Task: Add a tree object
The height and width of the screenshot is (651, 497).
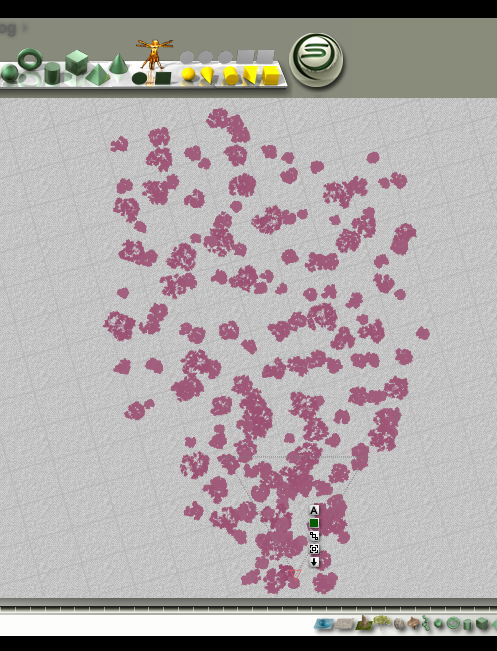Action: tap(381, 622)
